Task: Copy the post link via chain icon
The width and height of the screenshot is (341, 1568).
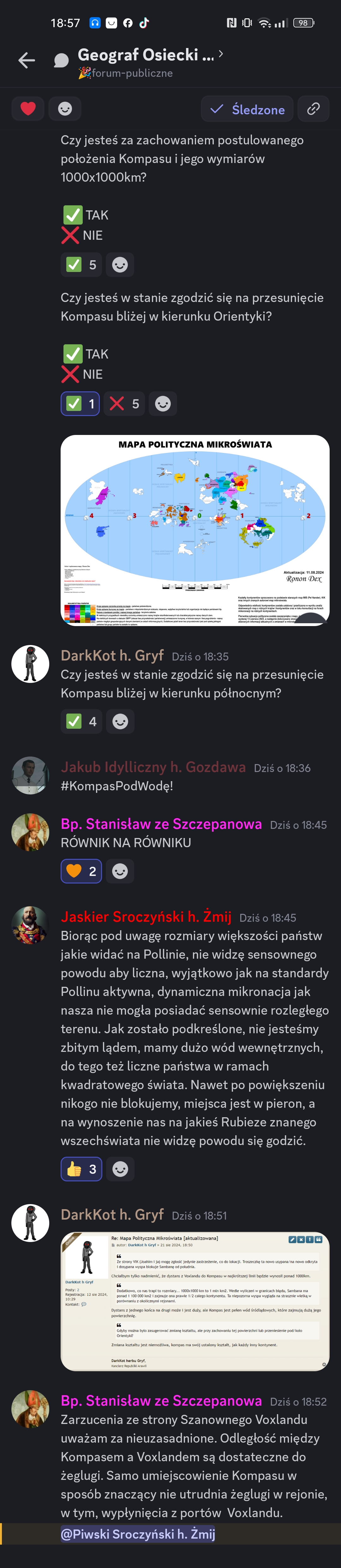Action: [x=314, y=109]
